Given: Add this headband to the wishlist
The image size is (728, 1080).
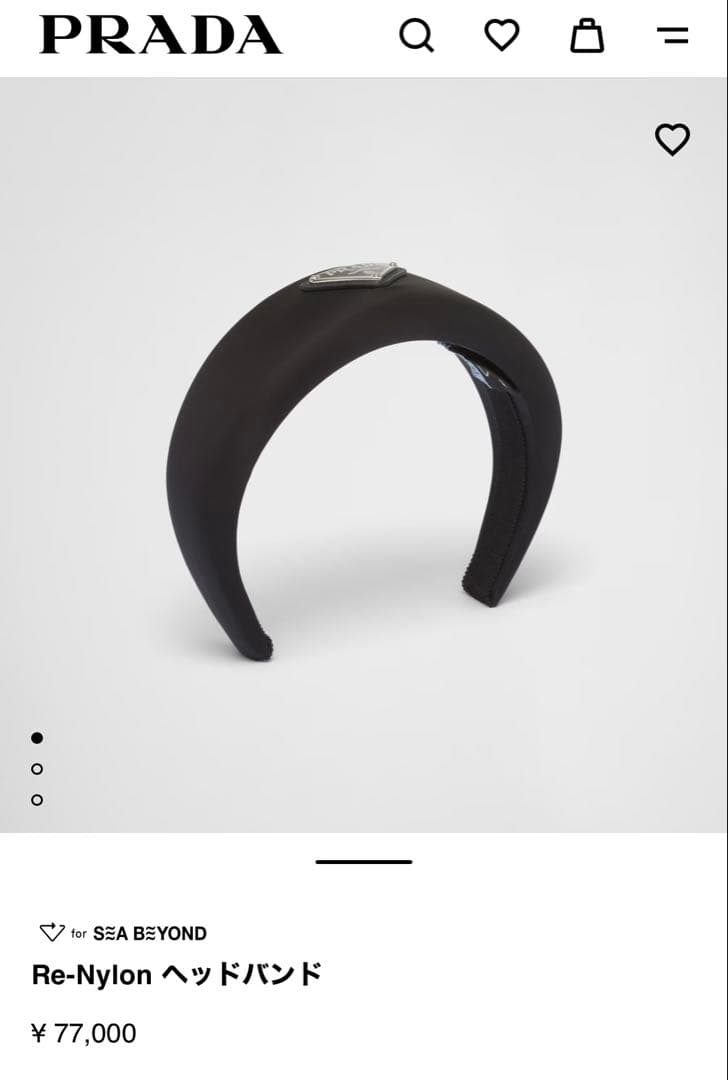Looking at the screenshot, I should pos(672,139).
